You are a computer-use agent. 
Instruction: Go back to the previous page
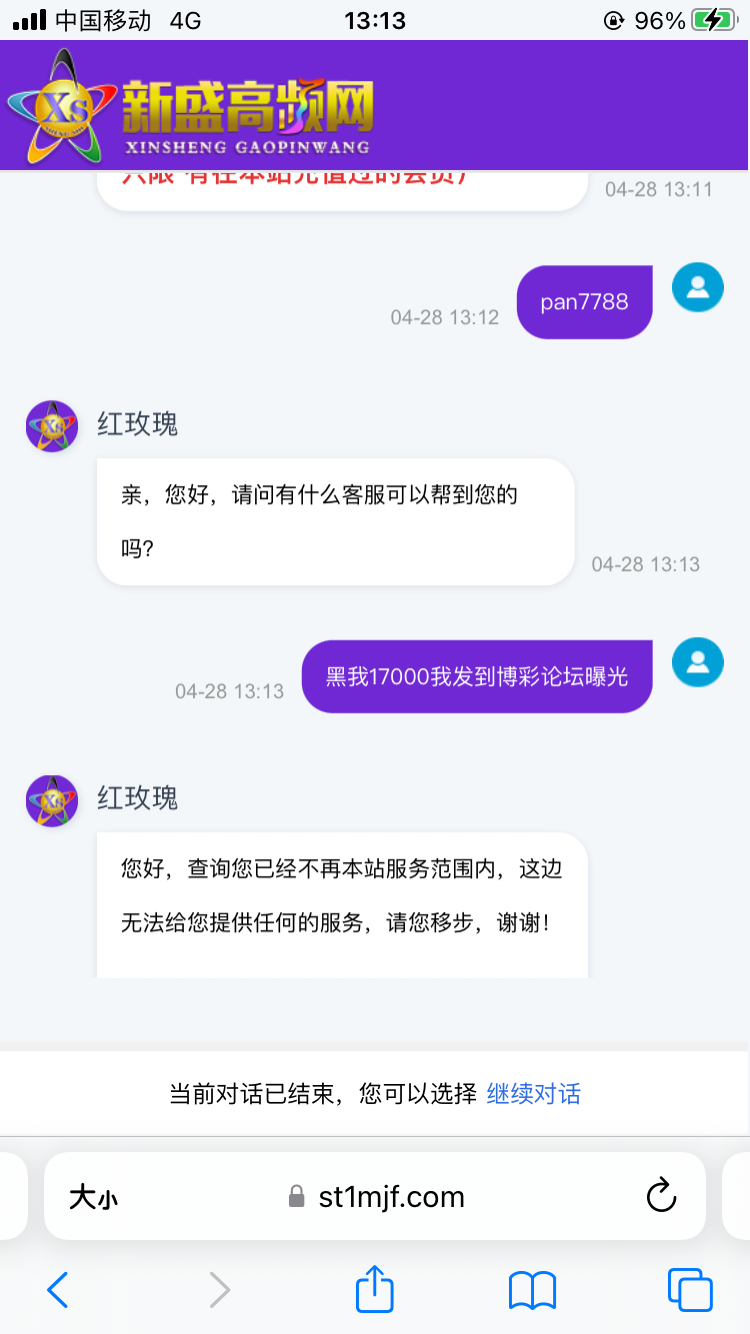[x=58, y=1290]
